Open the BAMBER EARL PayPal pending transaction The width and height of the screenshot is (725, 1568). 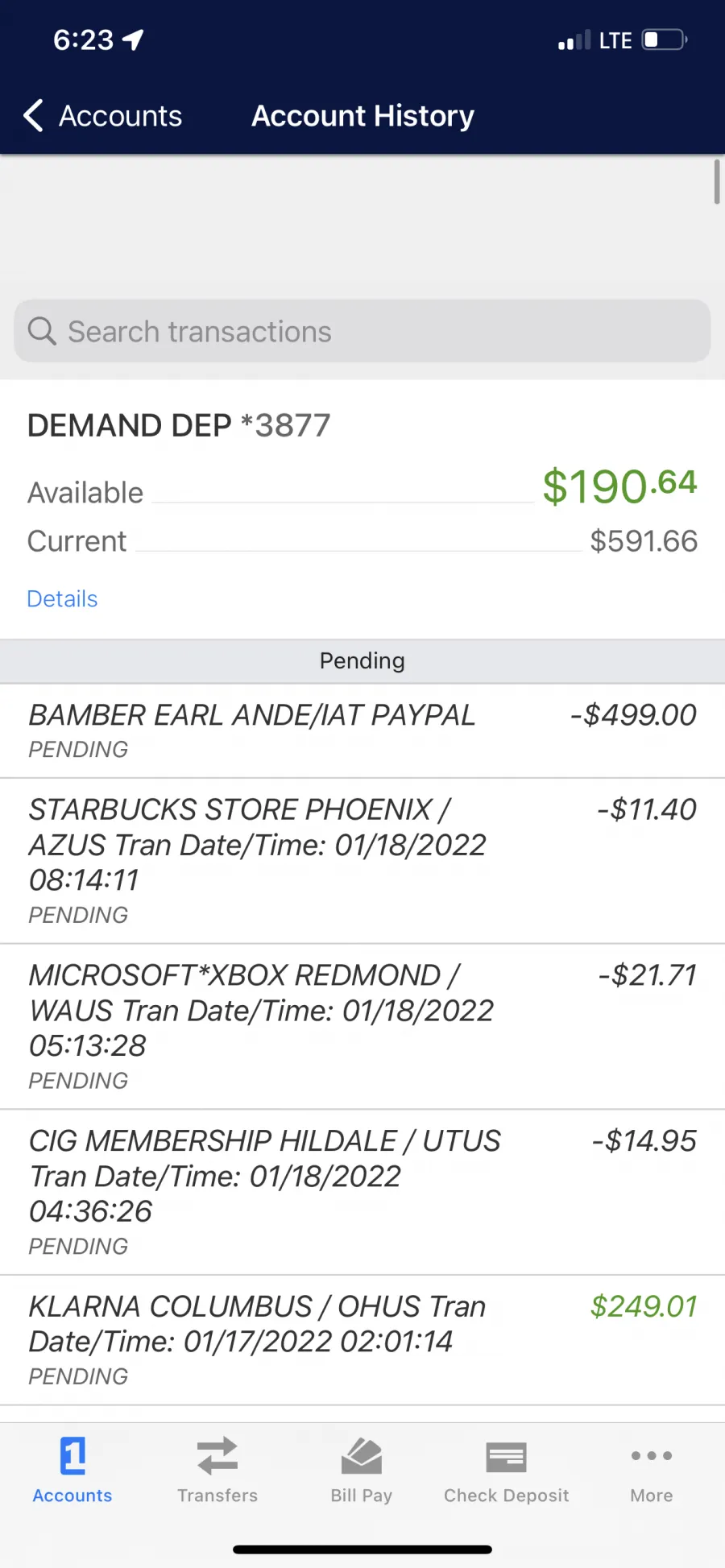(362, 731)
